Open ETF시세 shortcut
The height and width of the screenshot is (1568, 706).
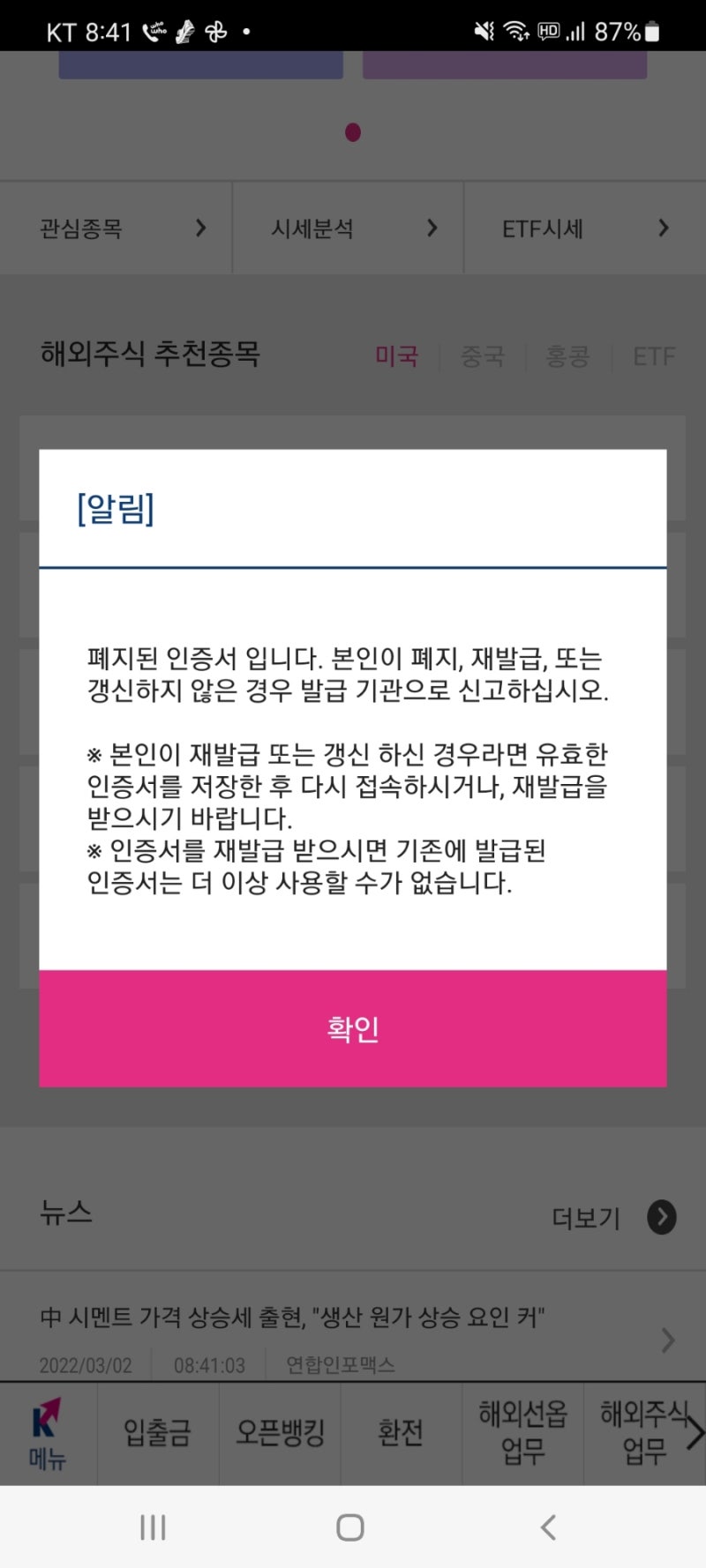tap(585, 228)
